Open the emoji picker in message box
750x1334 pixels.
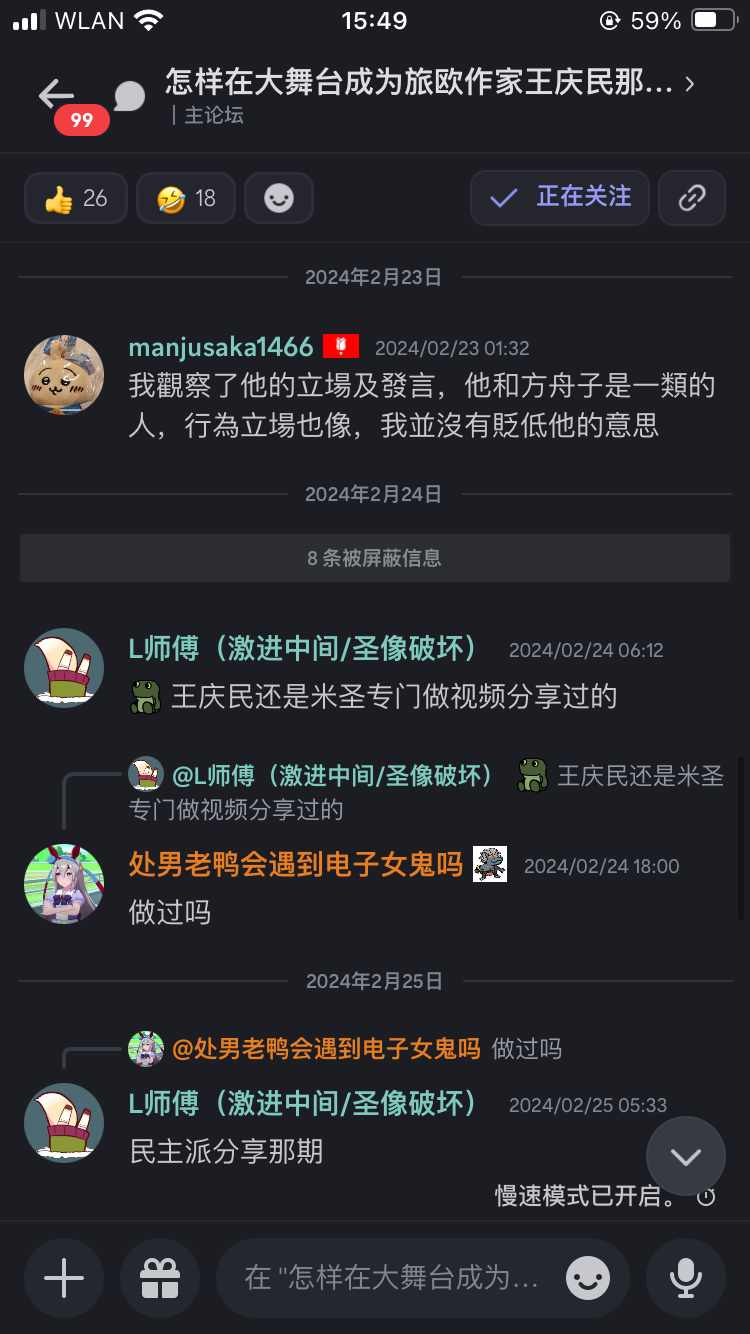point(588,1278)
